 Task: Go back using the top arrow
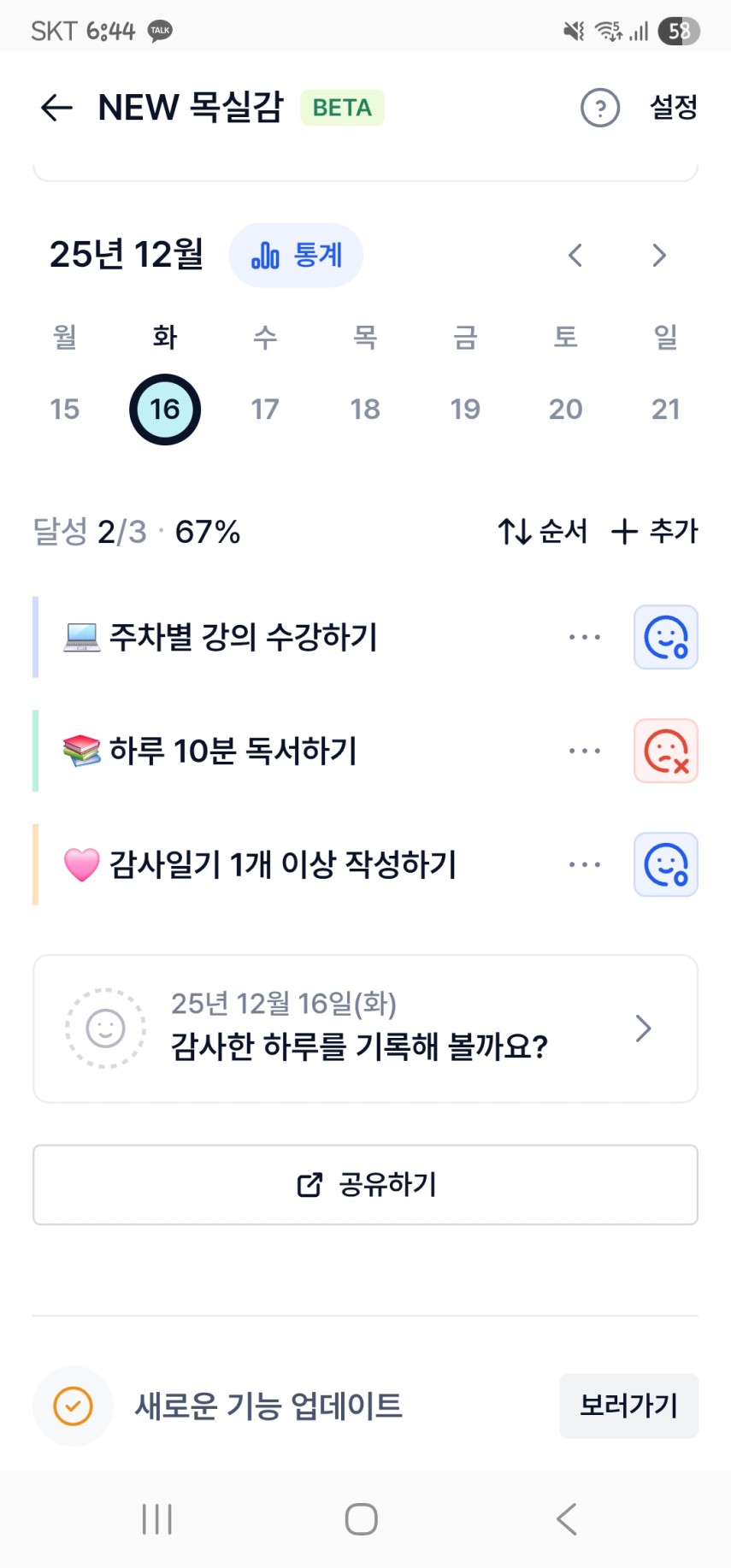(x=56, y=108)
